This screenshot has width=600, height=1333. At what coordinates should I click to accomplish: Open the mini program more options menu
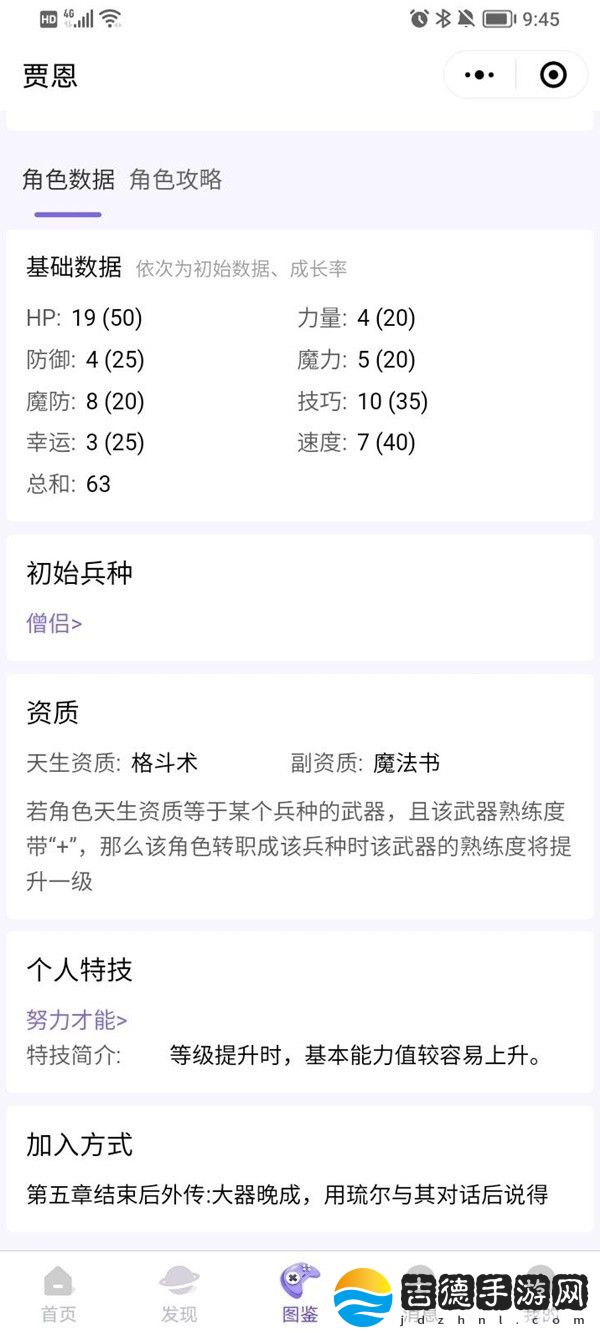[x=480, y=75]
